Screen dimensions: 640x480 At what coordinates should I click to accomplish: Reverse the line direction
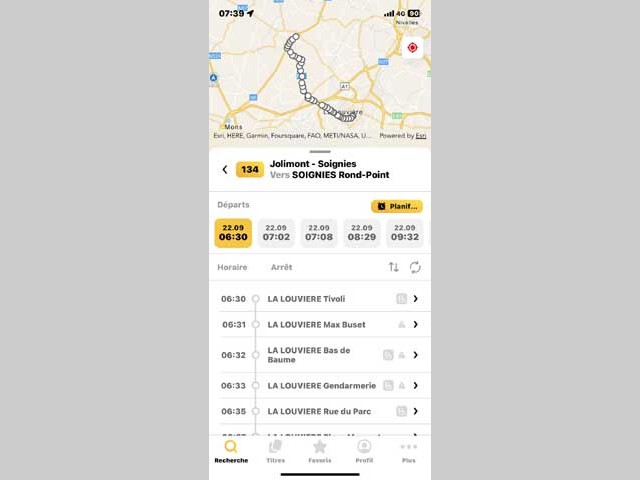click(x=393, y=267)
